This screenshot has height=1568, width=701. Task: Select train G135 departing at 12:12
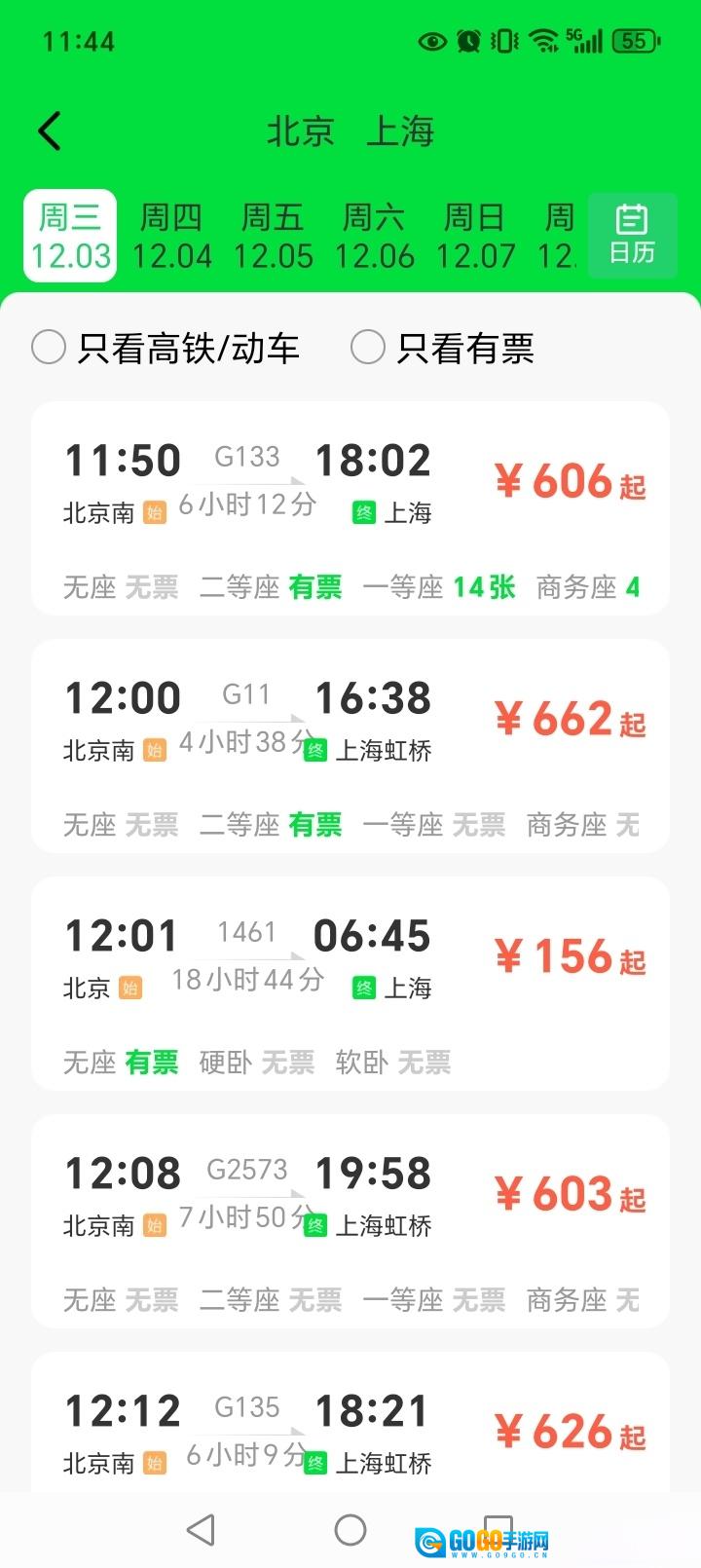pos(350,1432)
